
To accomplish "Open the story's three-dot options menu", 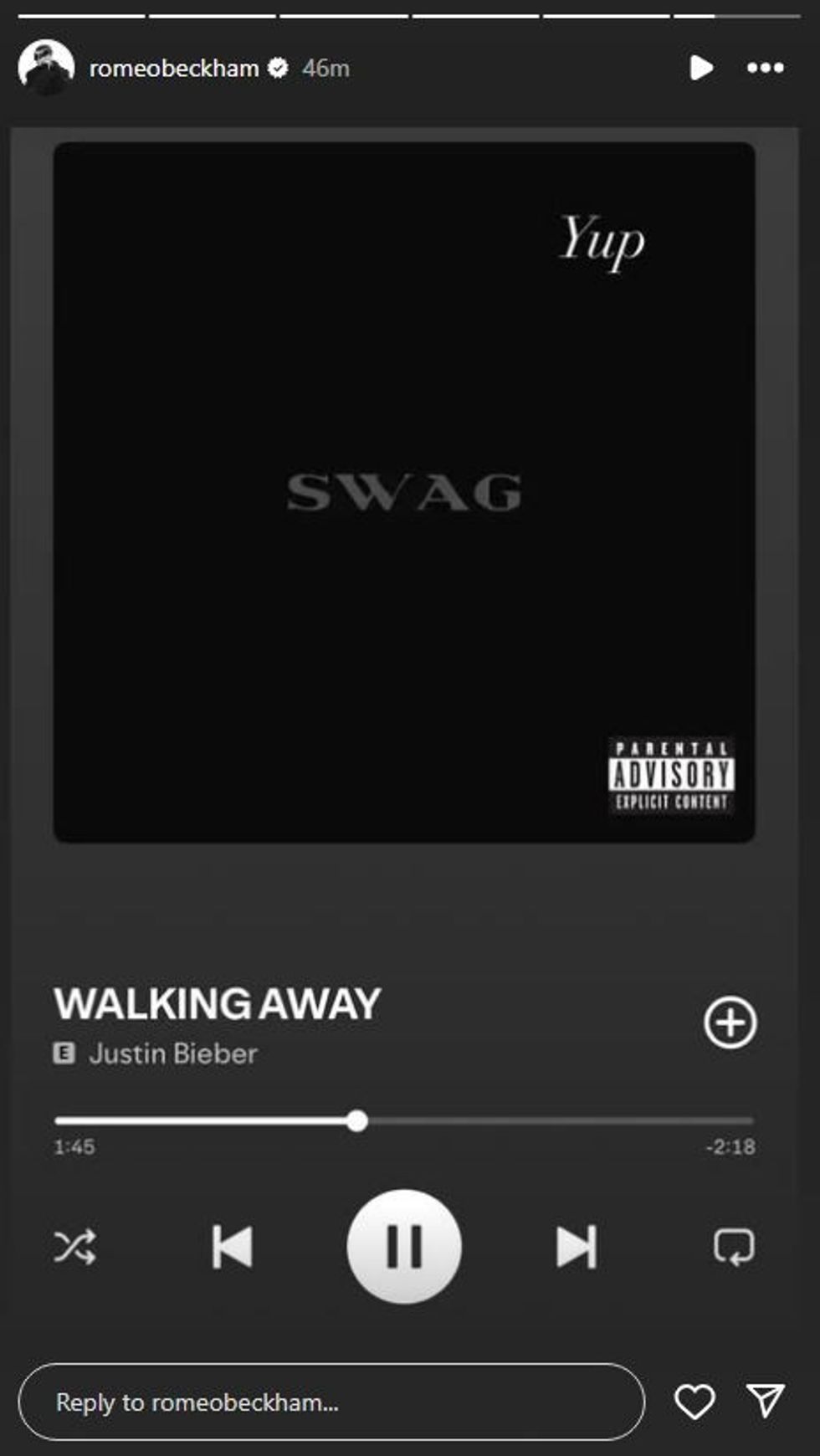I will (765, 68).
